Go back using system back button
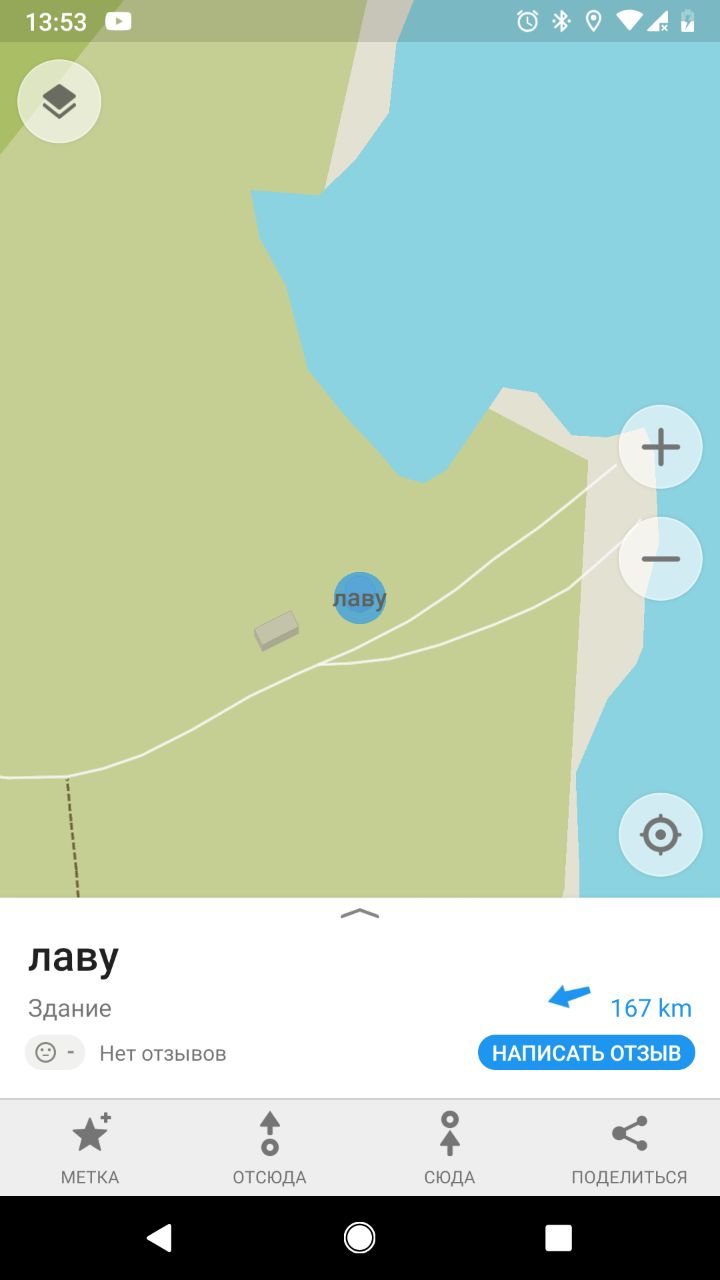This screenshot has height=1280, width=720. pos(159,1238)
